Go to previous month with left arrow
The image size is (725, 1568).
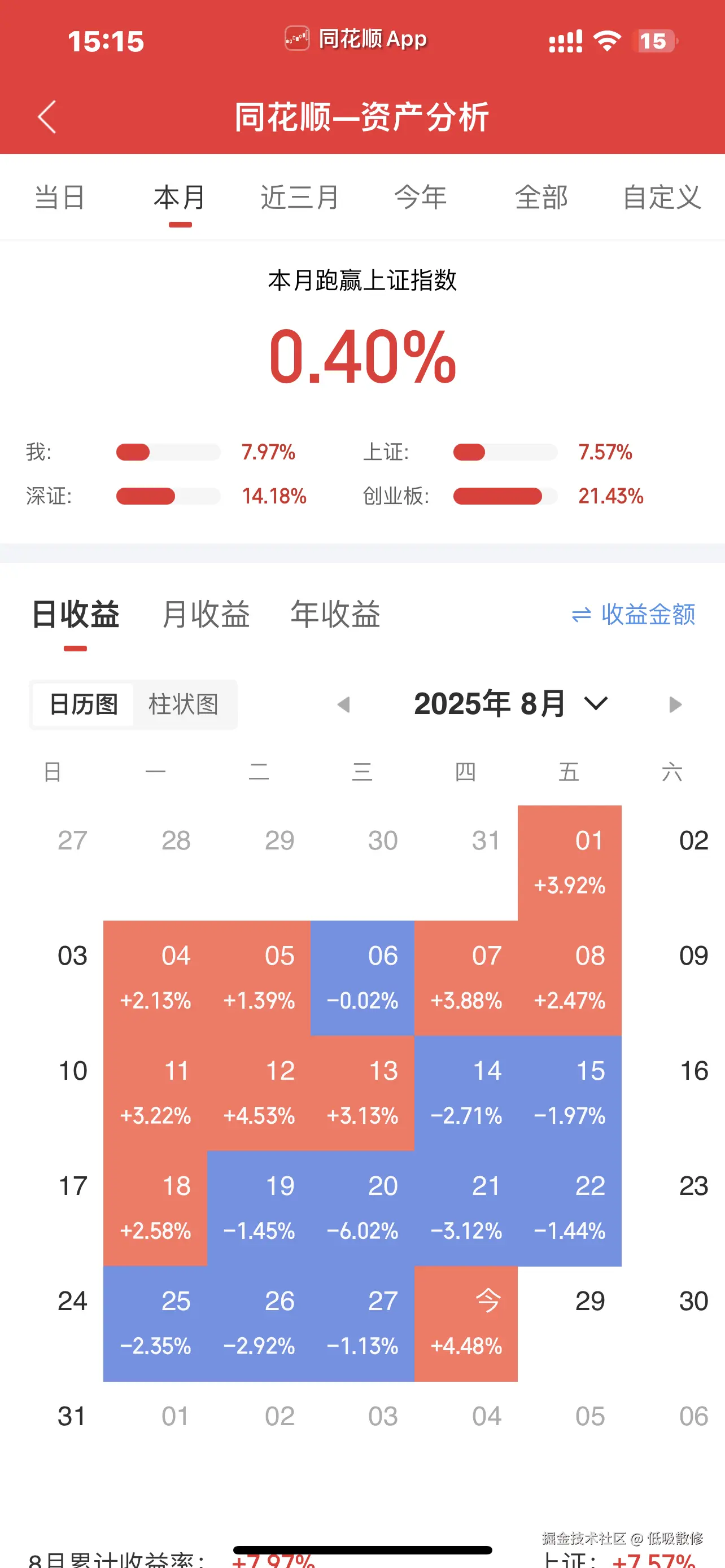[x=344, y=704]
